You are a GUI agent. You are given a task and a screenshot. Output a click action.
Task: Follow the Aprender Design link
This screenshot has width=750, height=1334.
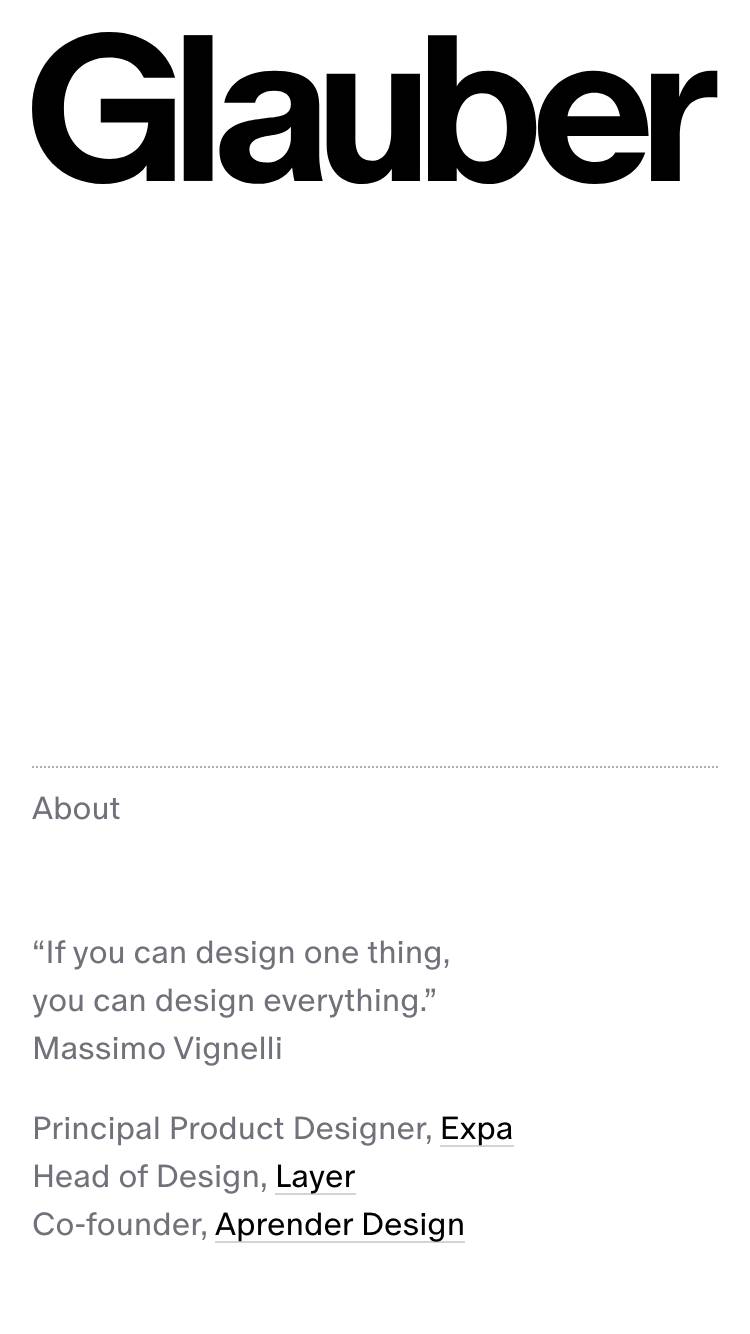click(339, 1225)
